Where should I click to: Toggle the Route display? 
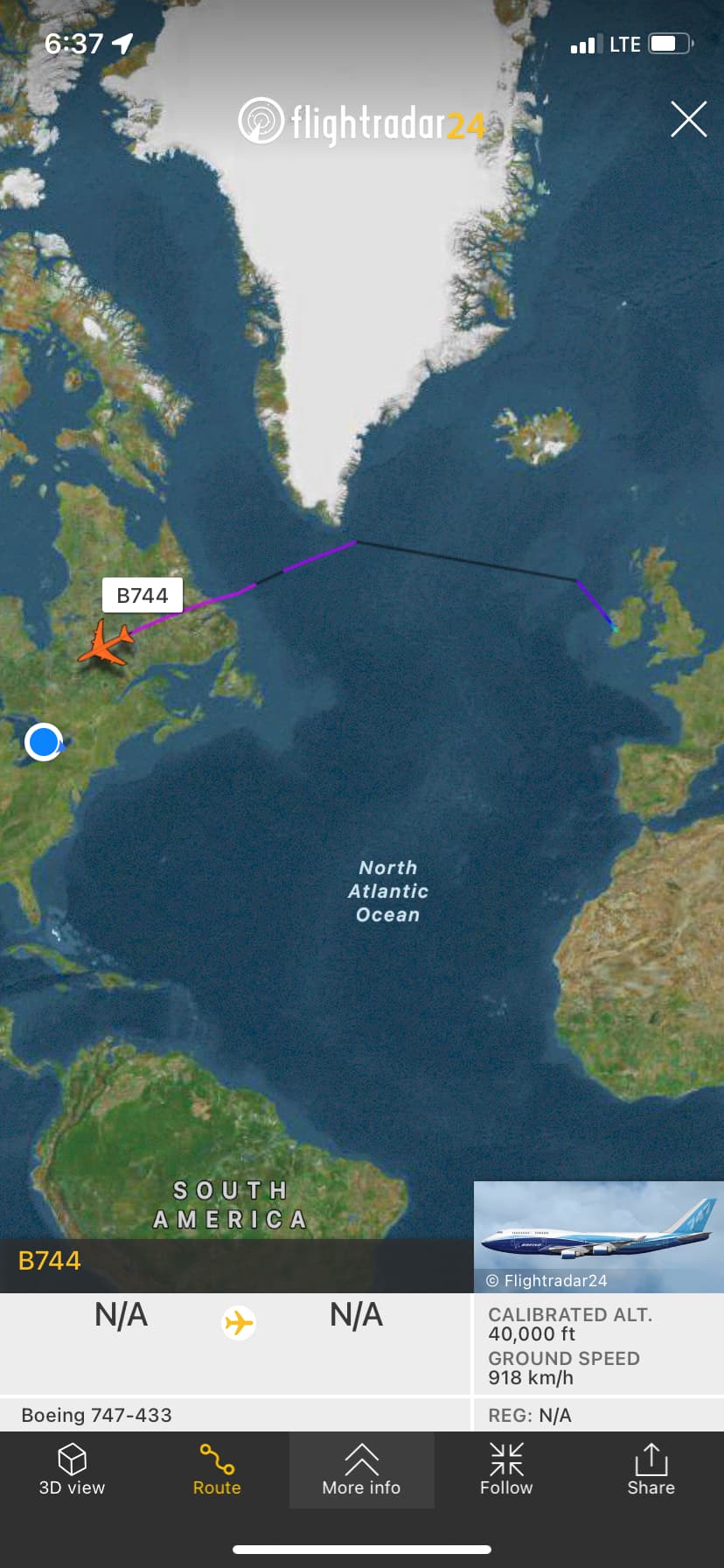point(217,1470)
